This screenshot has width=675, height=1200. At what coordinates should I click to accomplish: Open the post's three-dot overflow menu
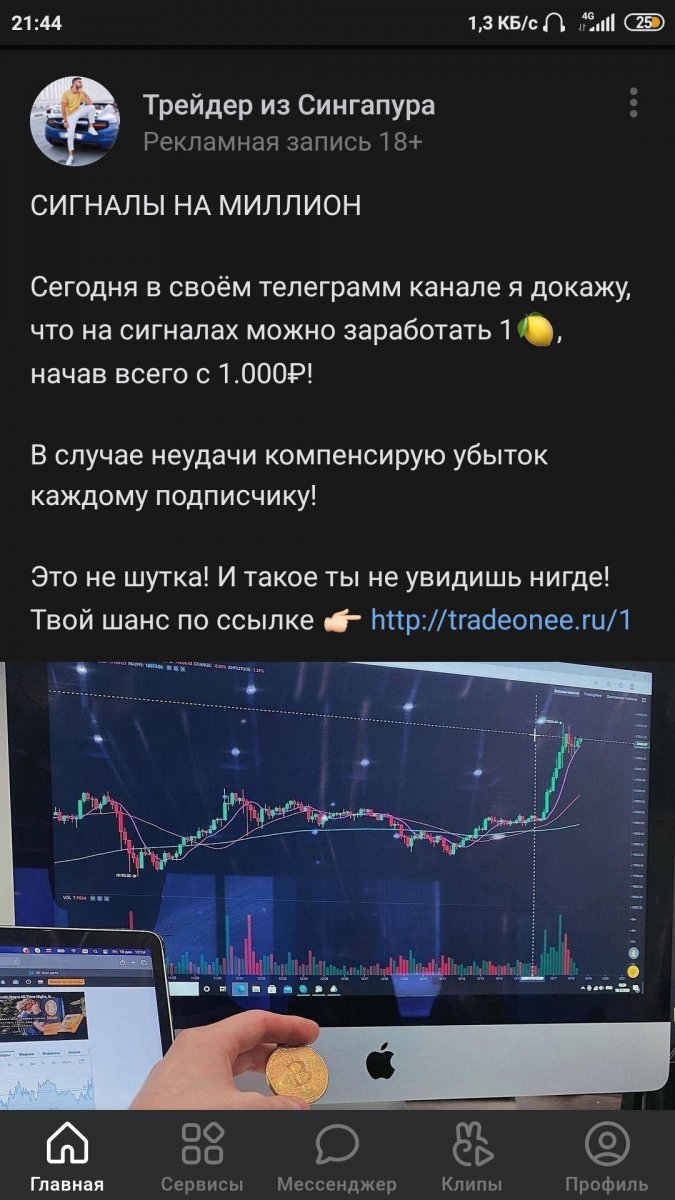634,103
